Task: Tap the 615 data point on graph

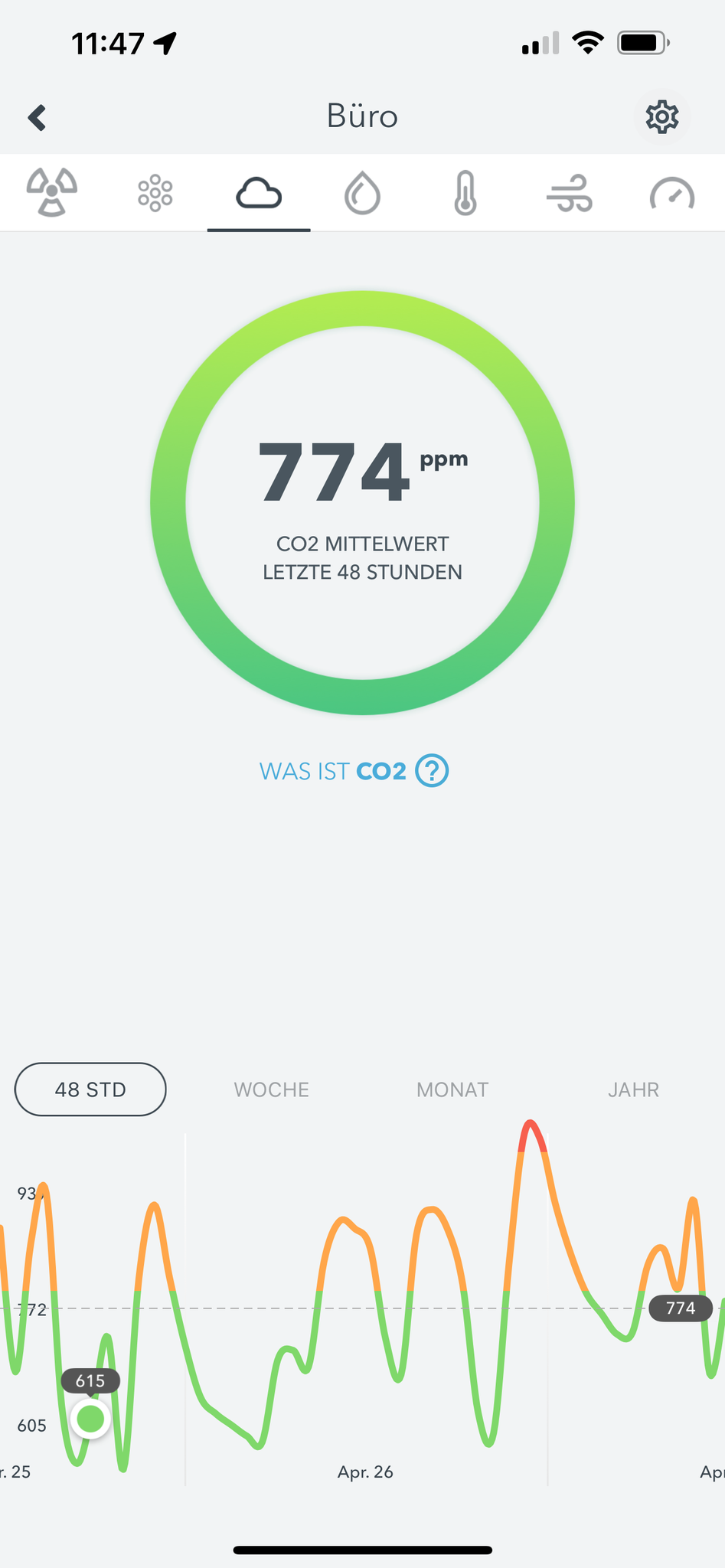Action: coord(90,1419)
